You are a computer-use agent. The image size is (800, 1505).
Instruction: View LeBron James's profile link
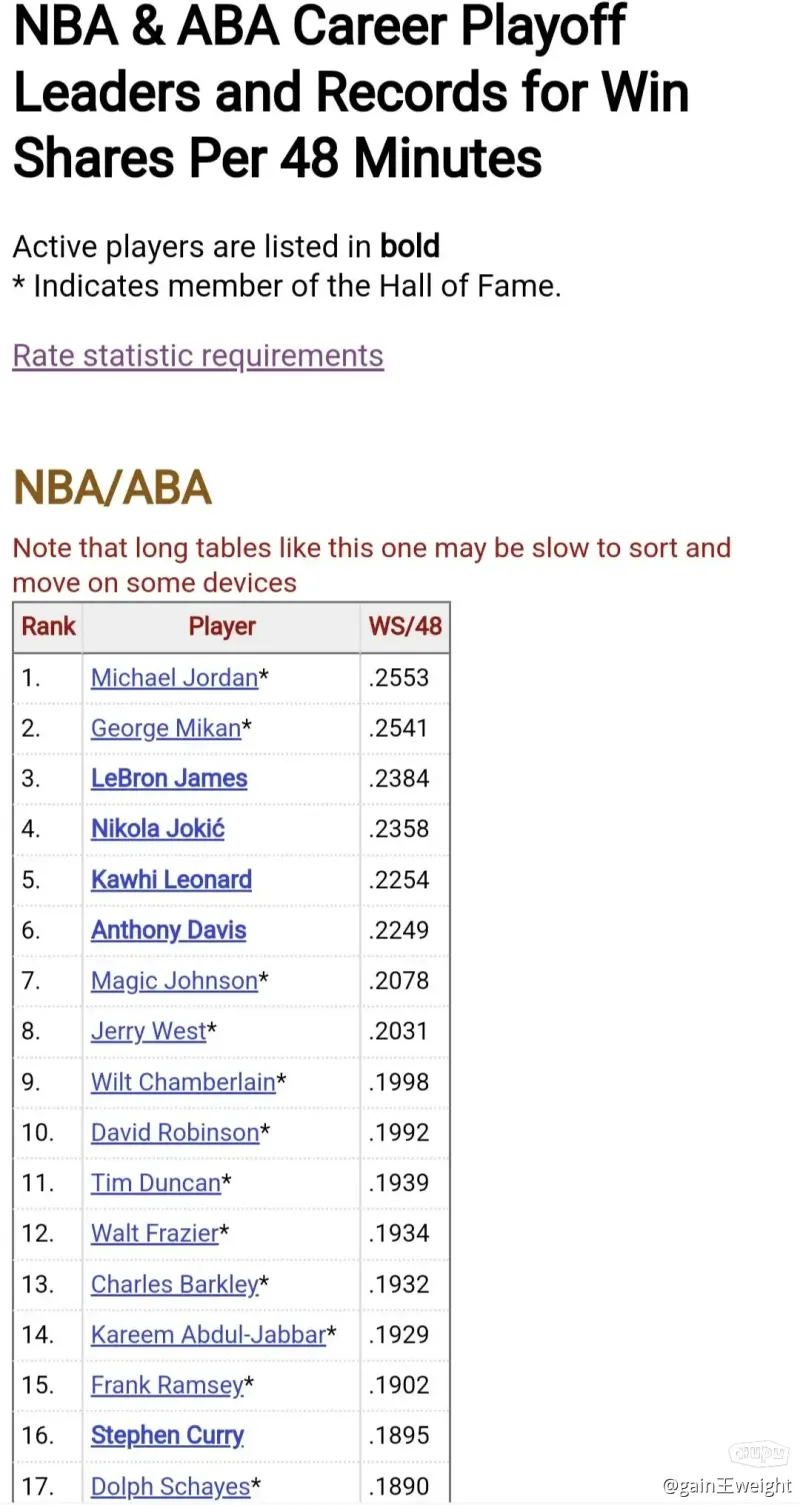pyautogui.click(x=169, y=778)
